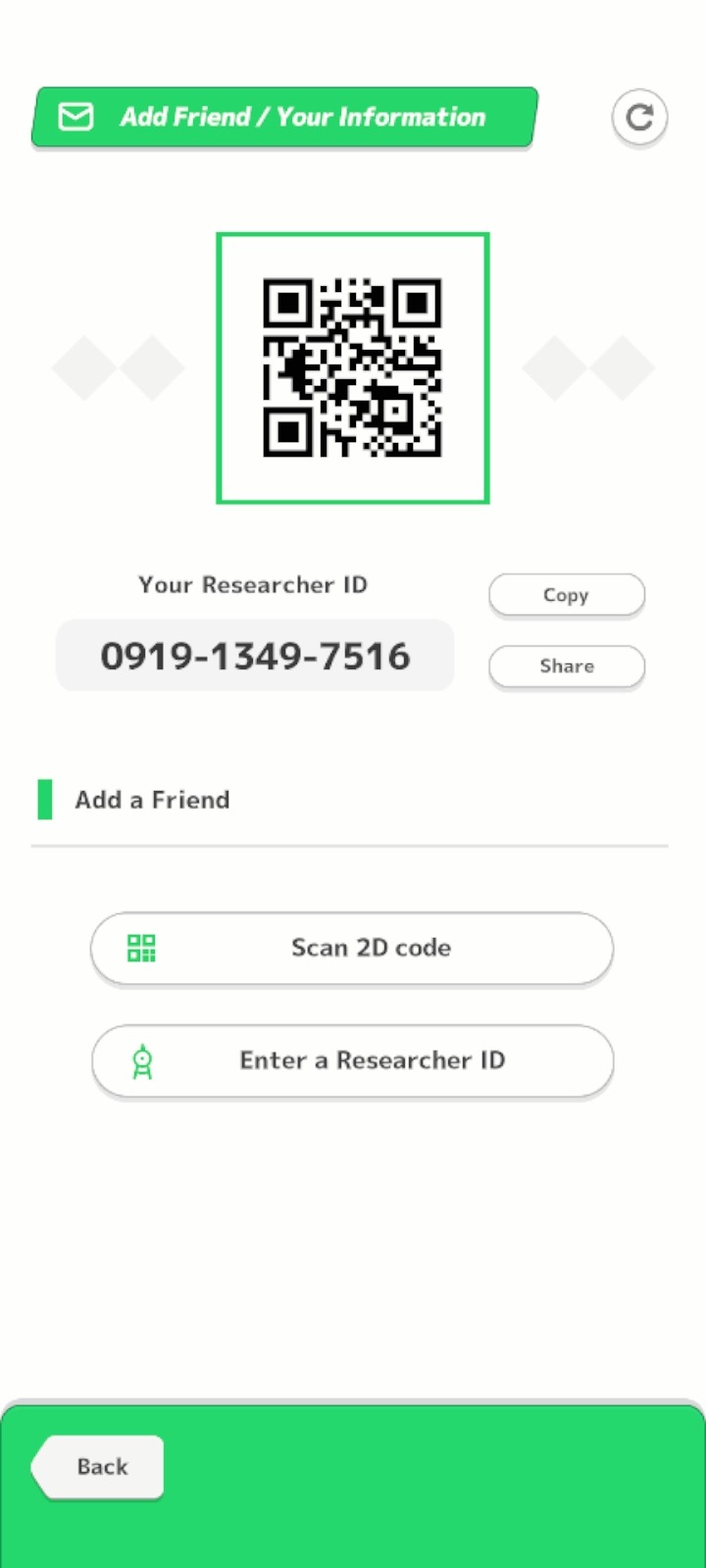706x1568 pixels.
Task: Share your Researcher ID
Action: pos(566,666)
